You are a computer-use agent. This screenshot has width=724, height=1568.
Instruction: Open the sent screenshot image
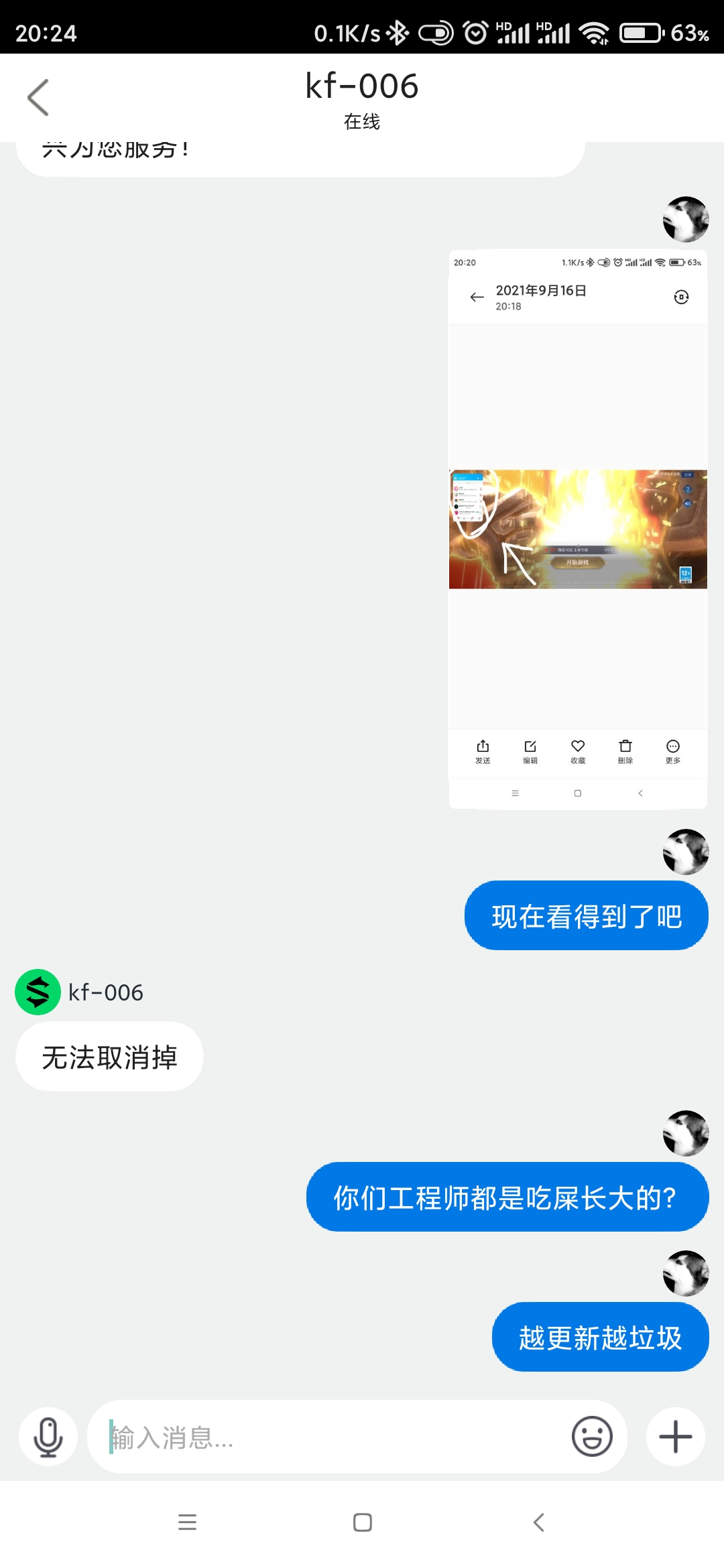(578, 529)
